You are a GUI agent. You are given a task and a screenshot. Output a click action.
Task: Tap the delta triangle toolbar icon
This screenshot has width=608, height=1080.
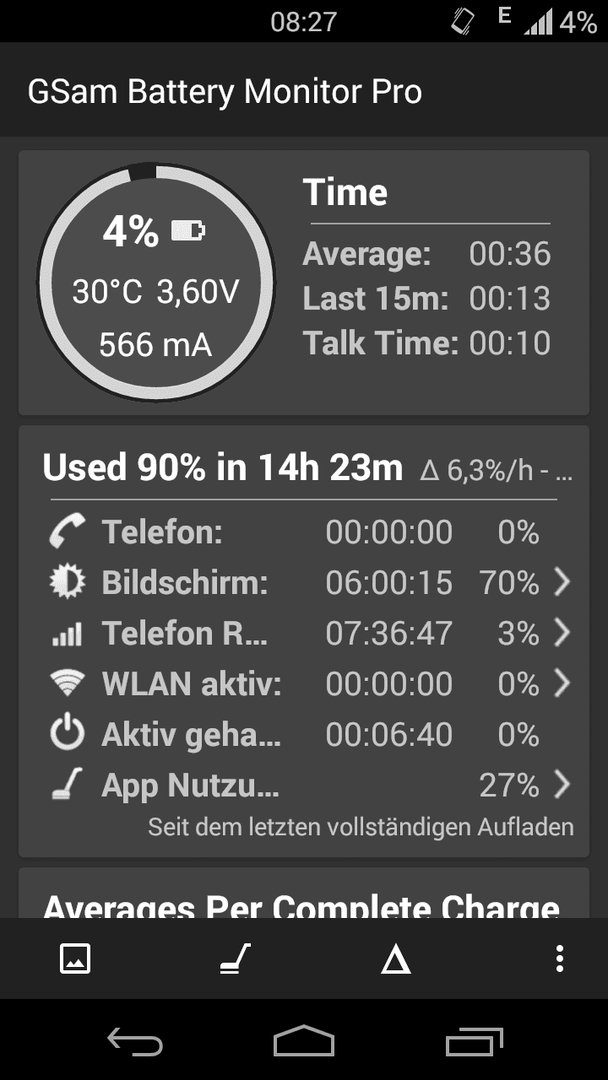pyautogui.click(x=396, y=959)
